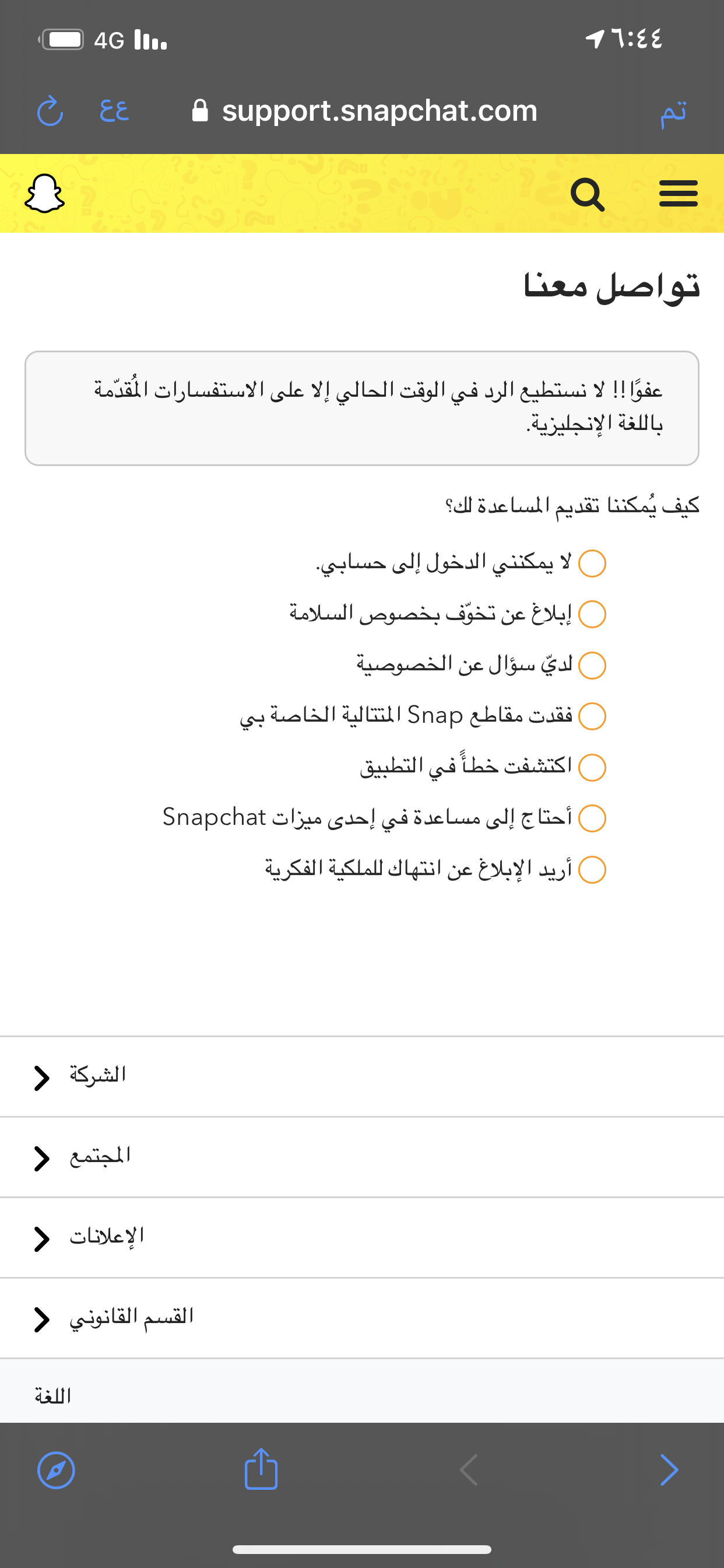Screen dimensions: 724x1568
Task: Go forward with the right arrow
Action: click(669, 1471)
